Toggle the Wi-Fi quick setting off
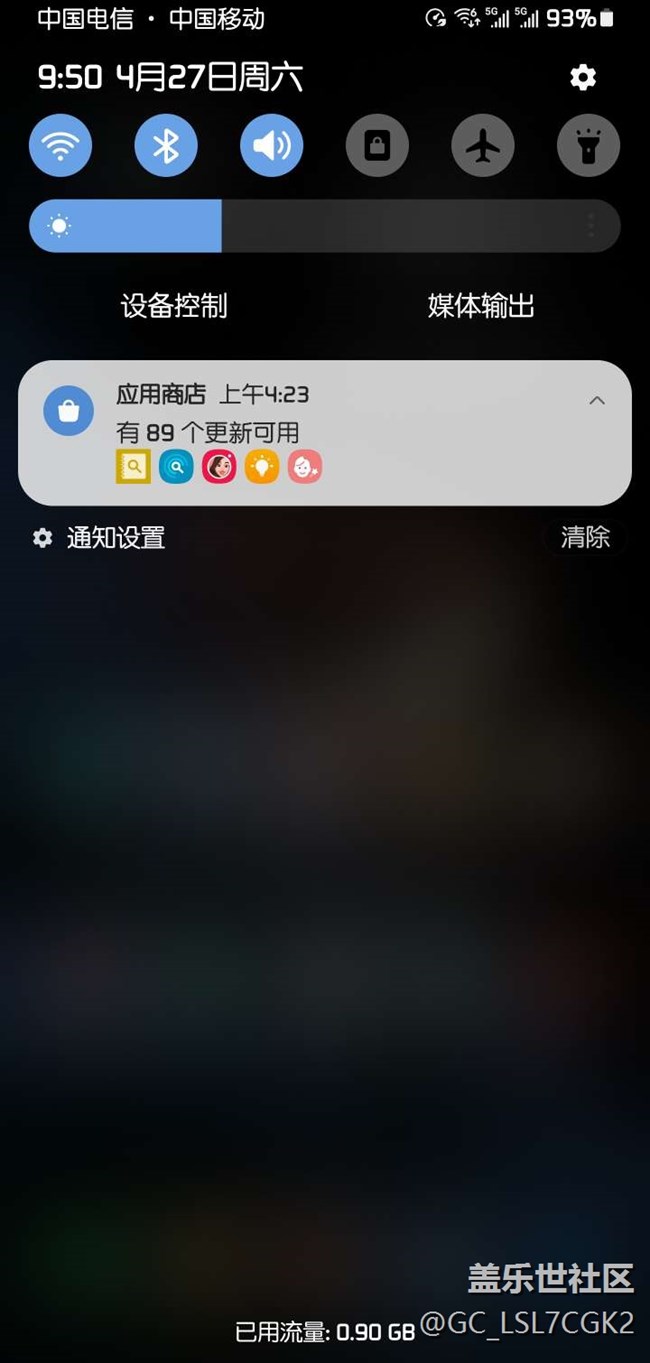This screenshot has width=650, height=1363. click(60, 145)
